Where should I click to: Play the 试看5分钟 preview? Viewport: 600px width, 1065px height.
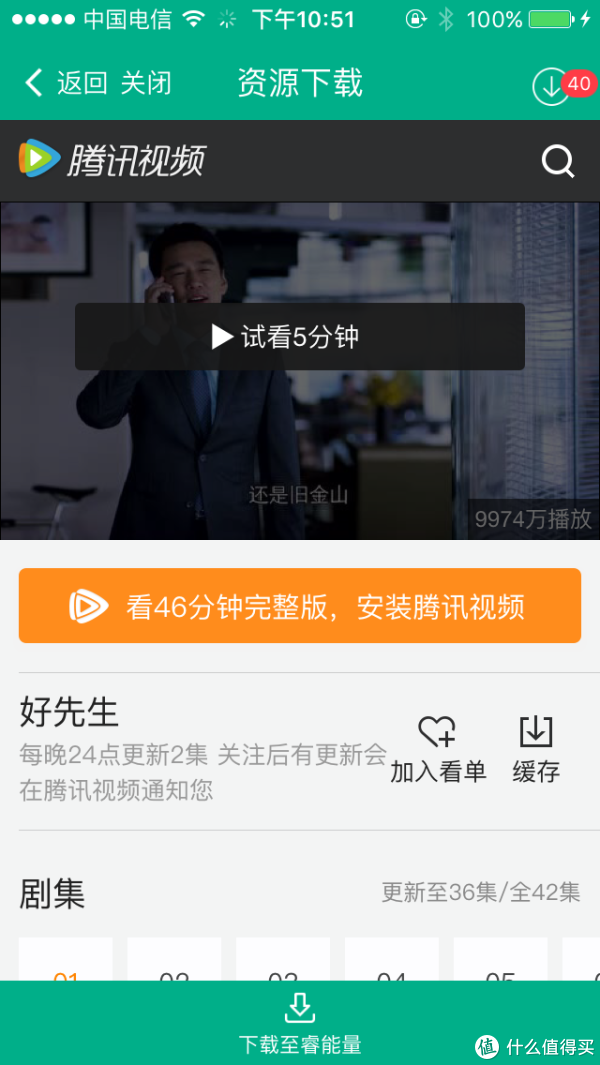point(299,337)
